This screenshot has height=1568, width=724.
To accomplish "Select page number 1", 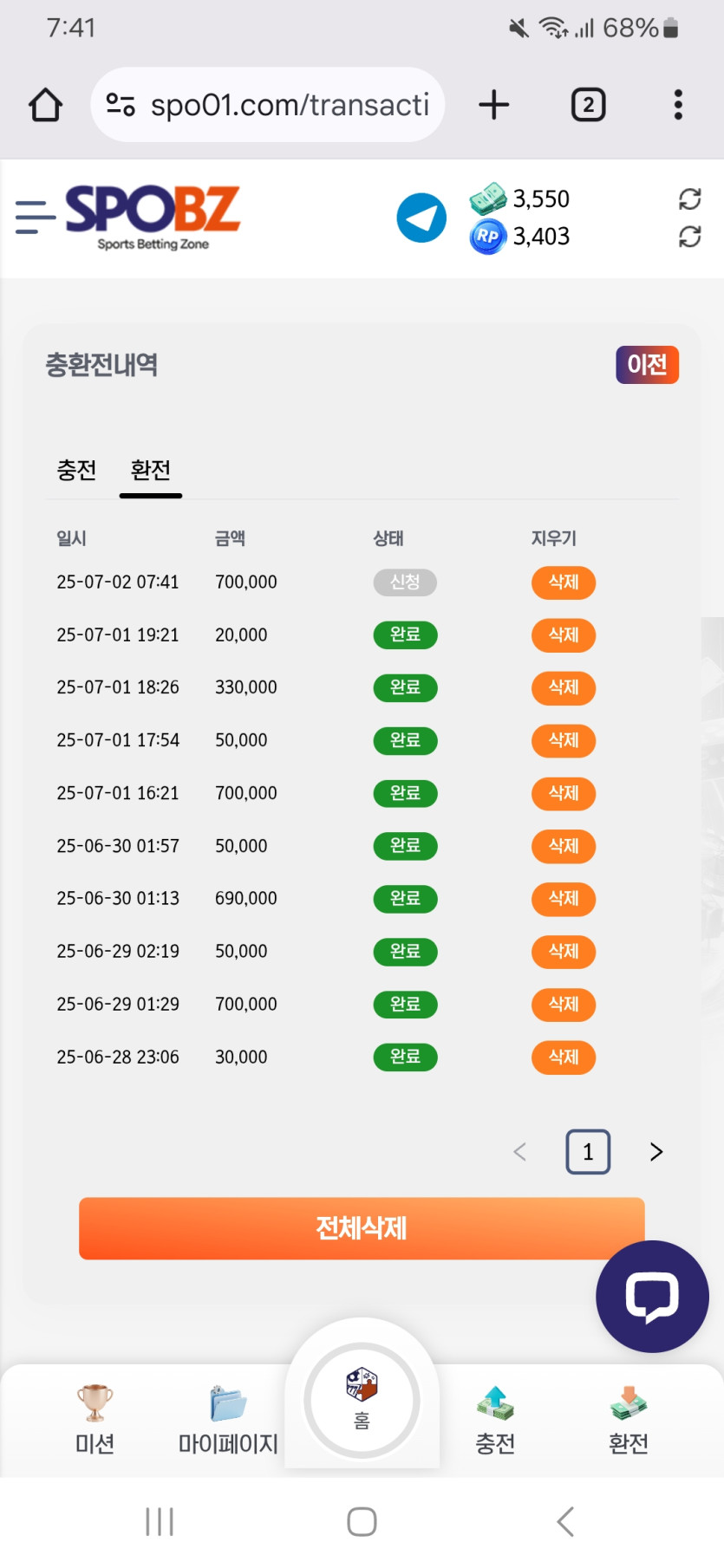I will coord(588,1152).
